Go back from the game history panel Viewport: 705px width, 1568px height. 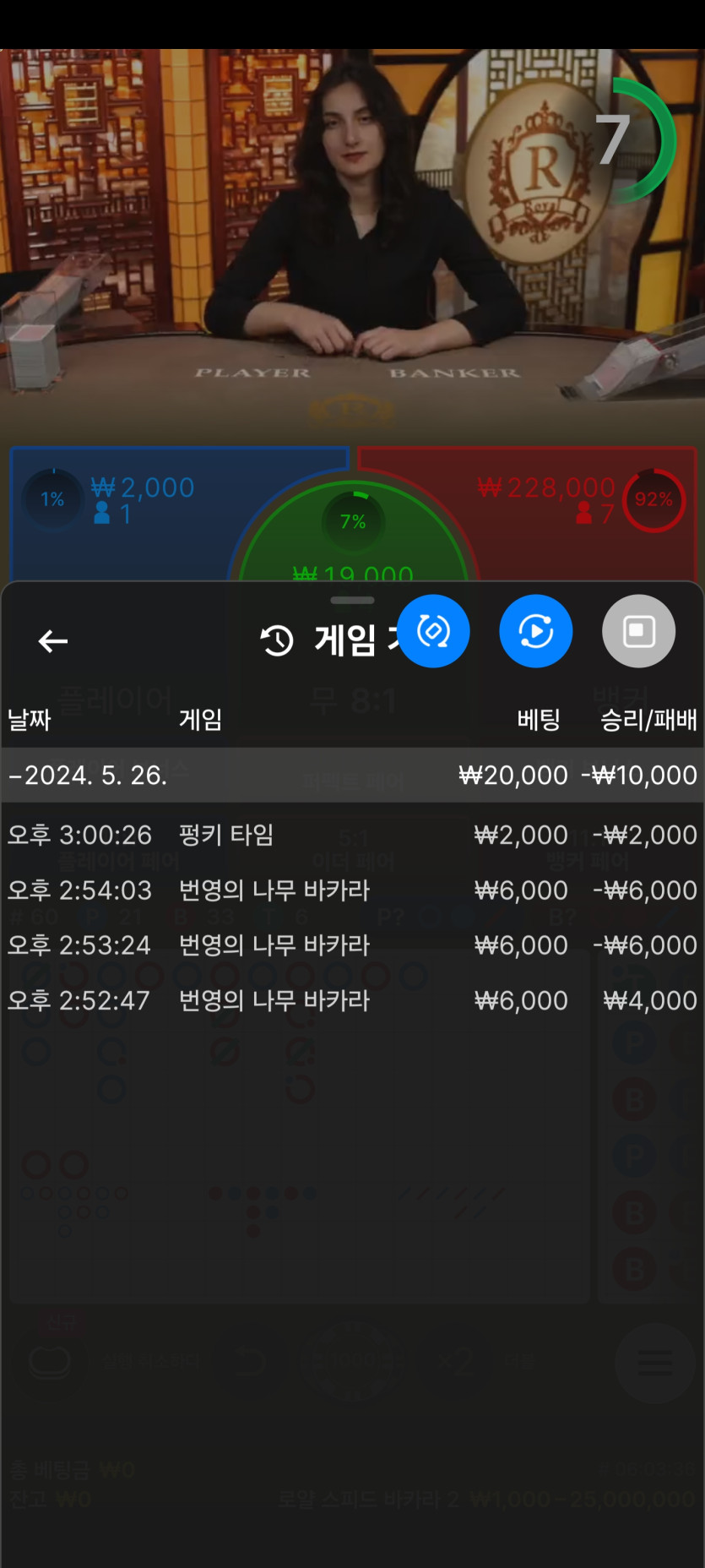click(x=53, y=641)
